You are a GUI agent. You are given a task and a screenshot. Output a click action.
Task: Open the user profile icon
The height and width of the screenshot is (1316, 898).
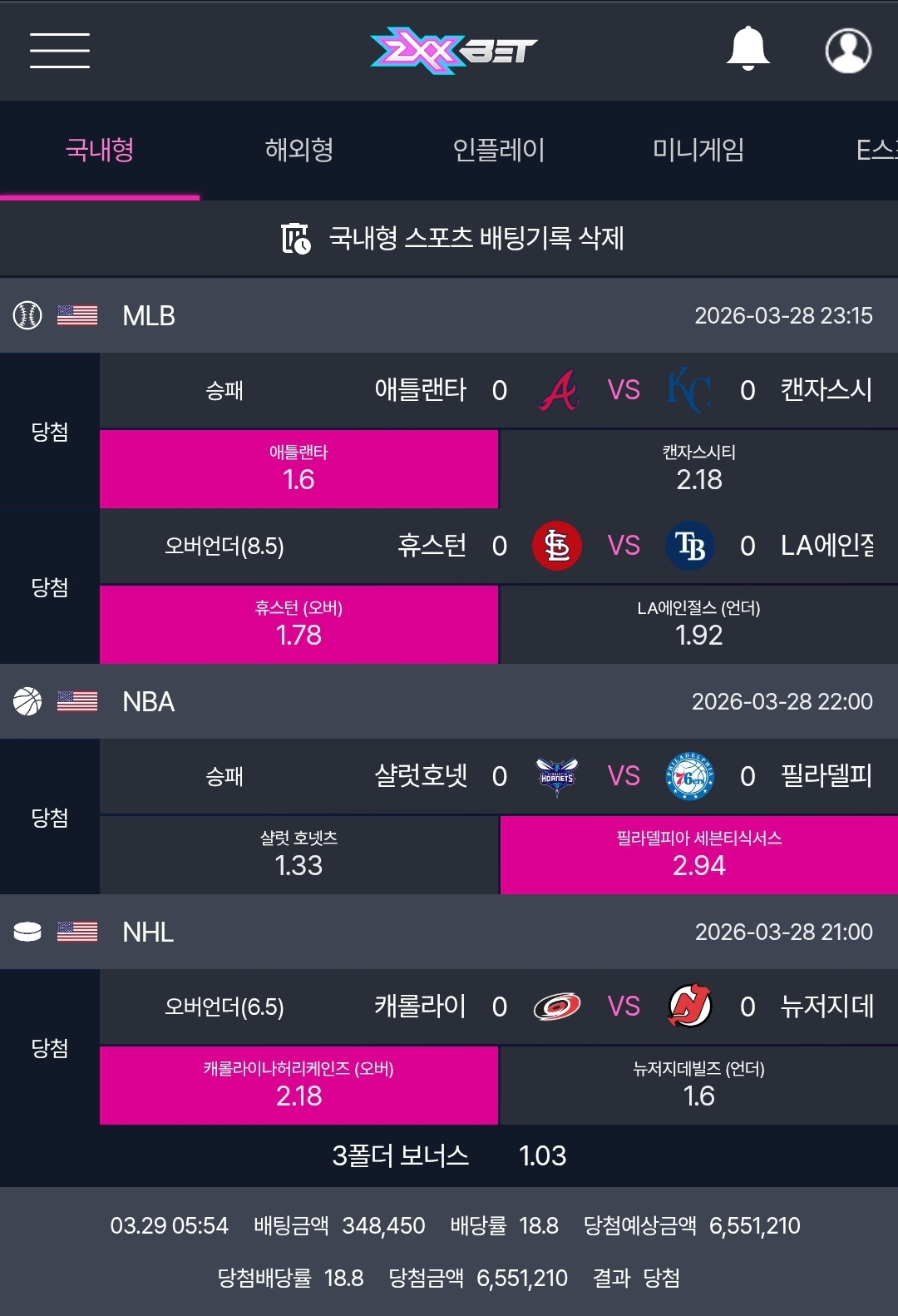[847, 51]
